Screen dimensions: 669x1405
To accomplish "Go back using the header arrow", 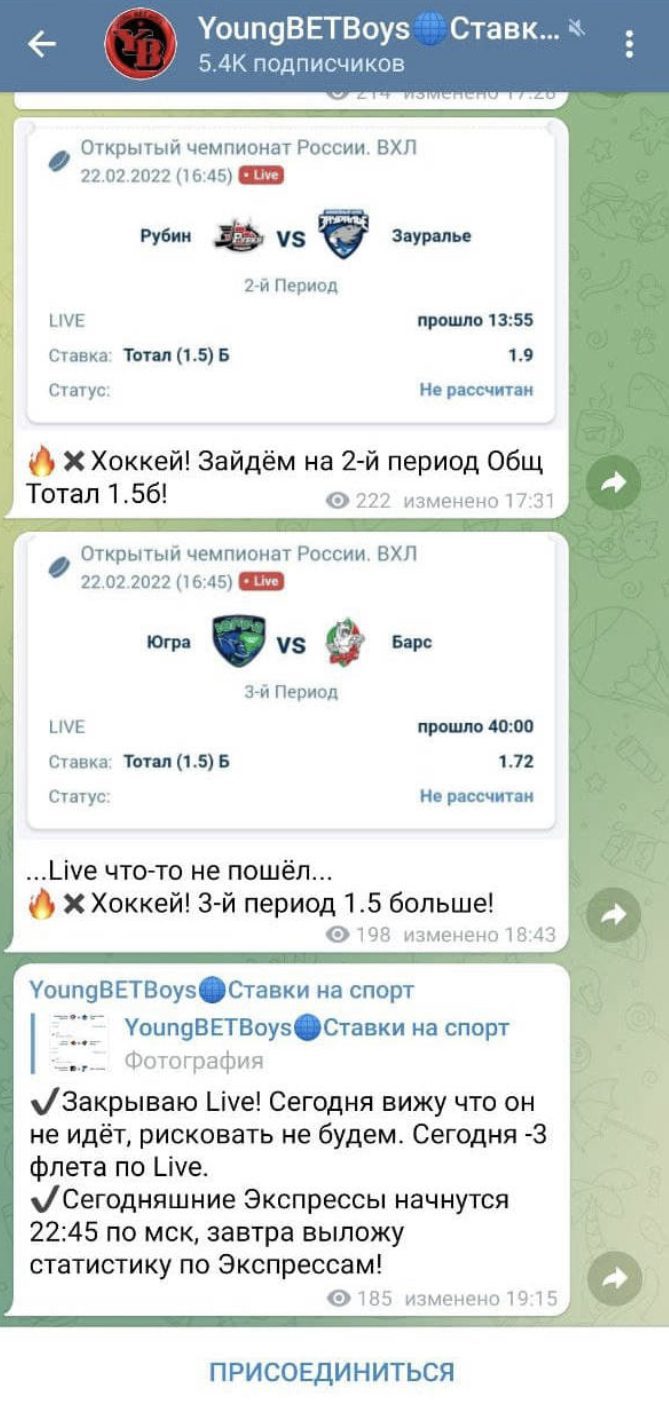I will (42, 44).
